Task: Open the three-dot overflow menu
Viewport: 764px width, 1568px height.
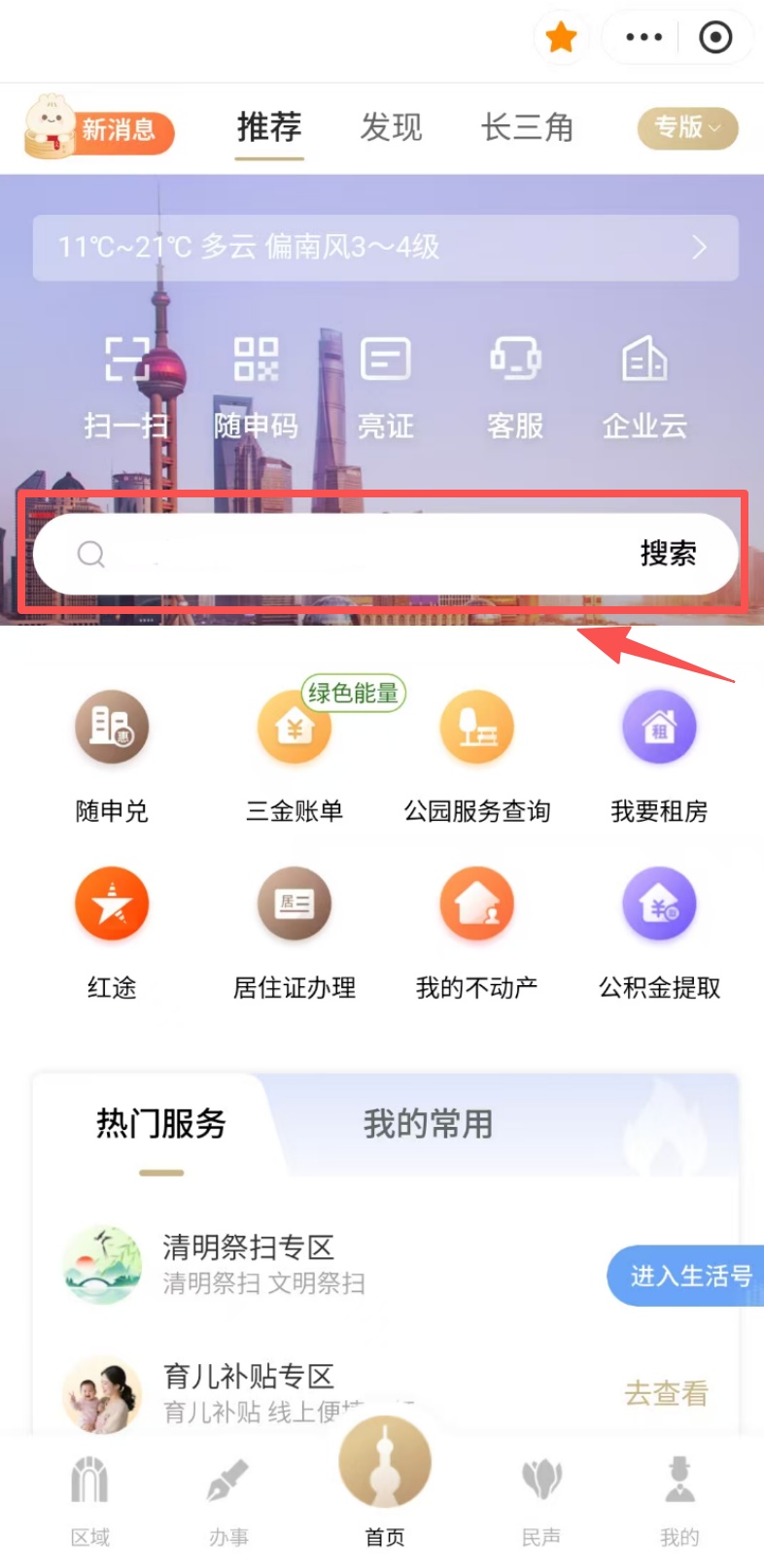Action: click(x=643, y=38)
